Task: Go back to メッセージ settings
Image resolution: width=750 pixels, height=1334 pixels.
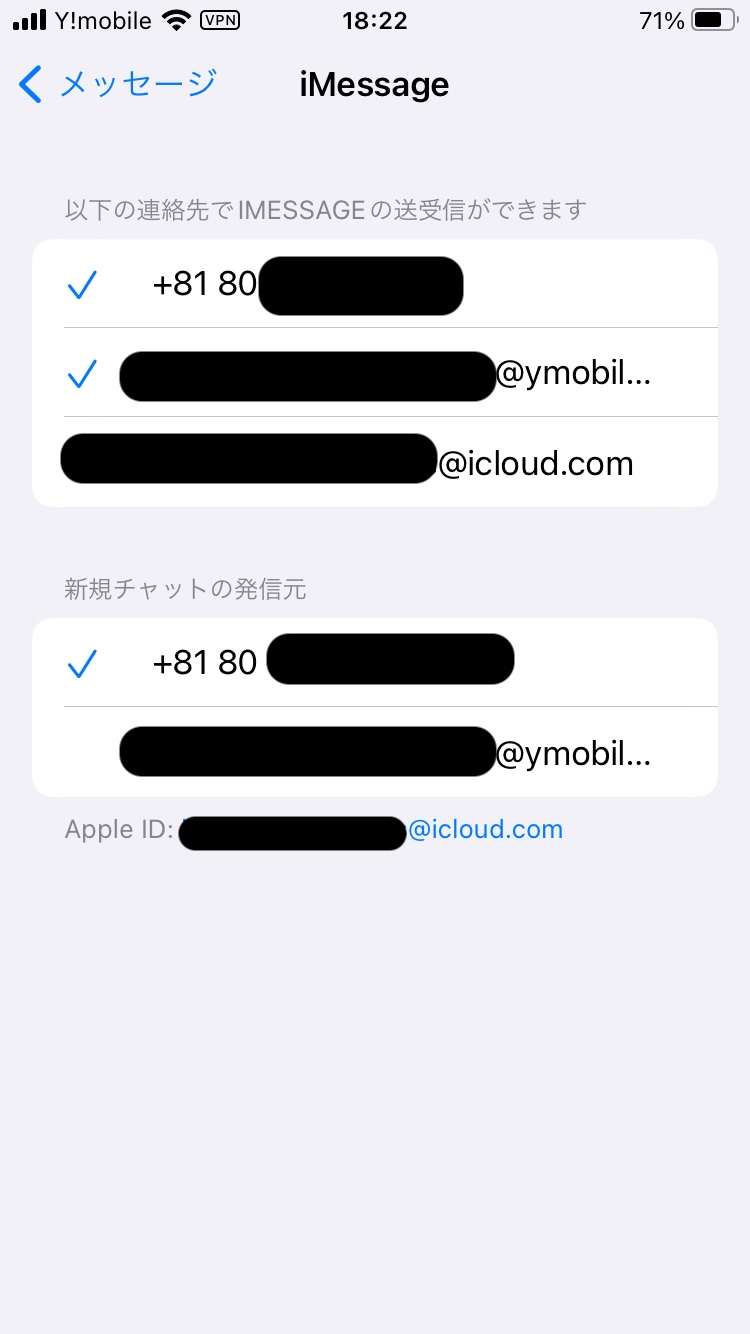Action: [x=118, y=84]
